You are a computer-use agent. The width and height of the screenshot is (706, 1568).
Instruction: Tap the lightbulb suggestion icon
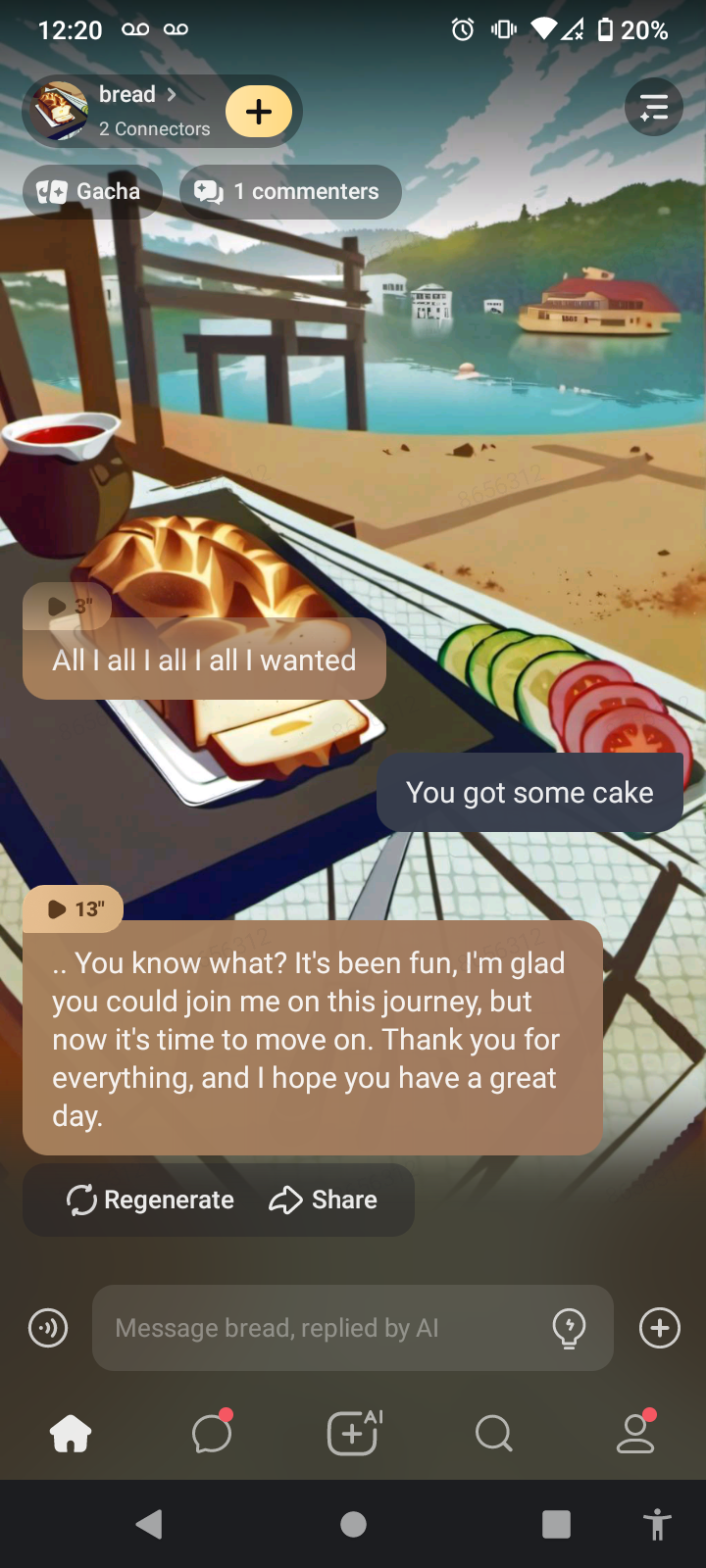570,1329
